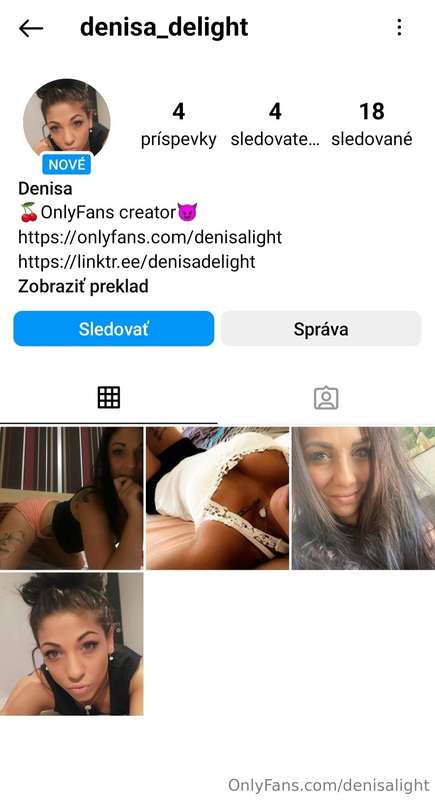Screen dimensions: 435x800
Task: Switch to the posts grid tab
Action: coord(109,397)
